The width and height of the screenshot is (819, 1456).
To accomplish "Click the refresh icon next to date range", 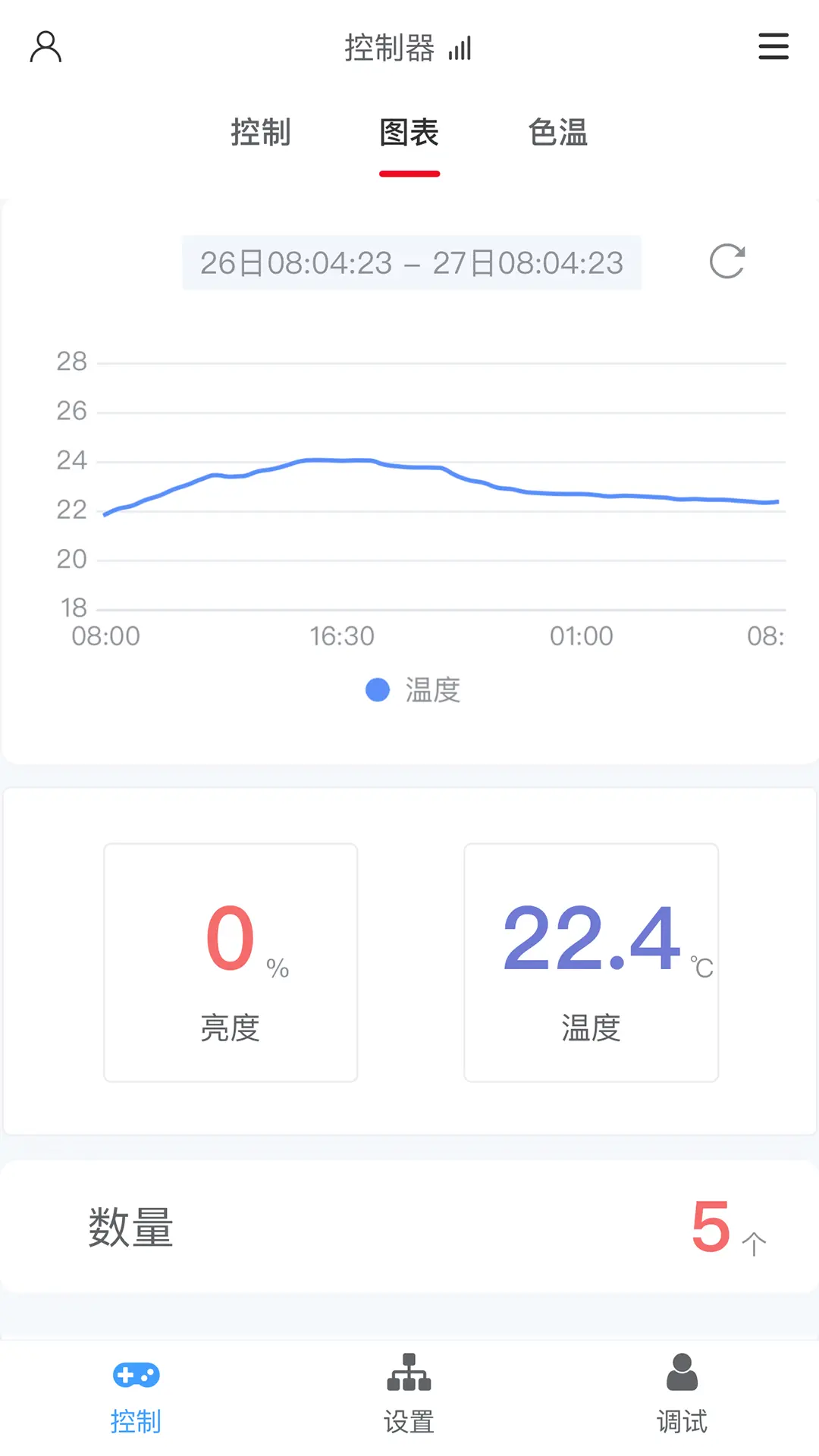I will [726, 262].
